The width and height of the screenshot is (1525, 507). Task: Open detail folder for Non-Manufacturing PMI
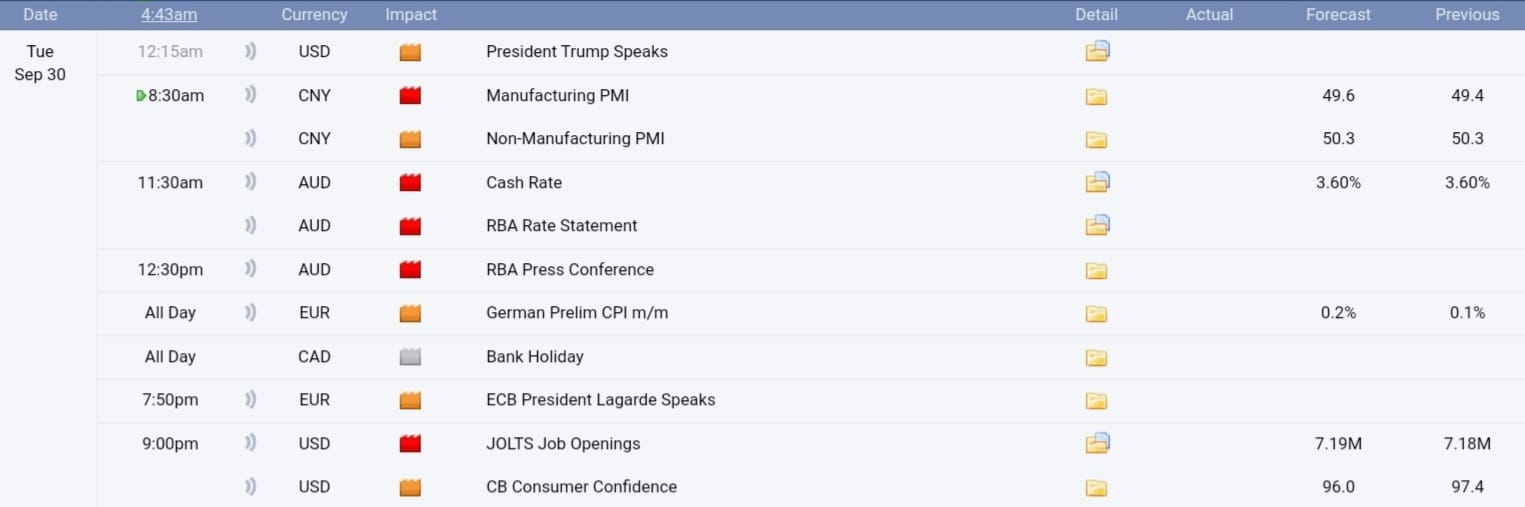point(1097,140)
